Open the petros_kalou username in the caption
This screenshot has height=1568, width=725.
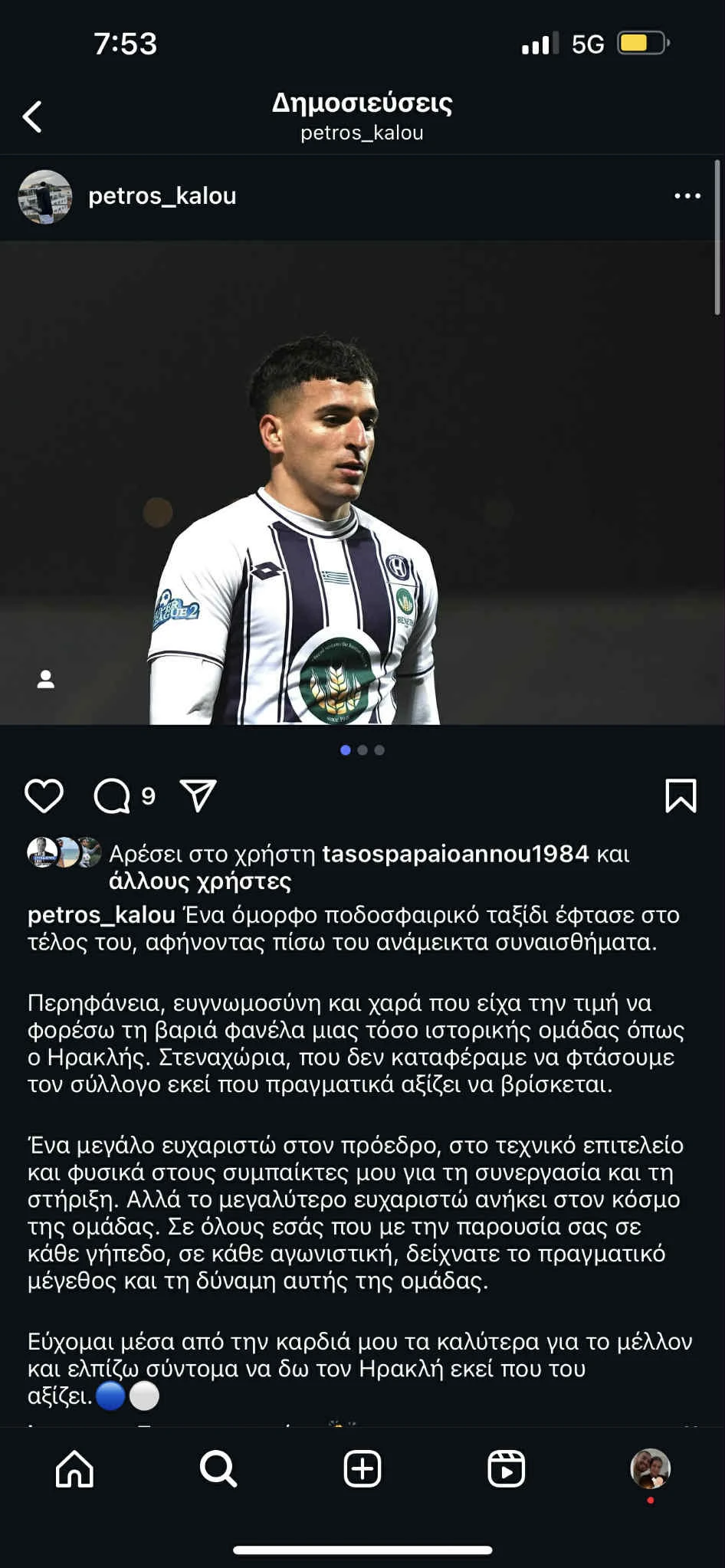[x=101, y=915]
